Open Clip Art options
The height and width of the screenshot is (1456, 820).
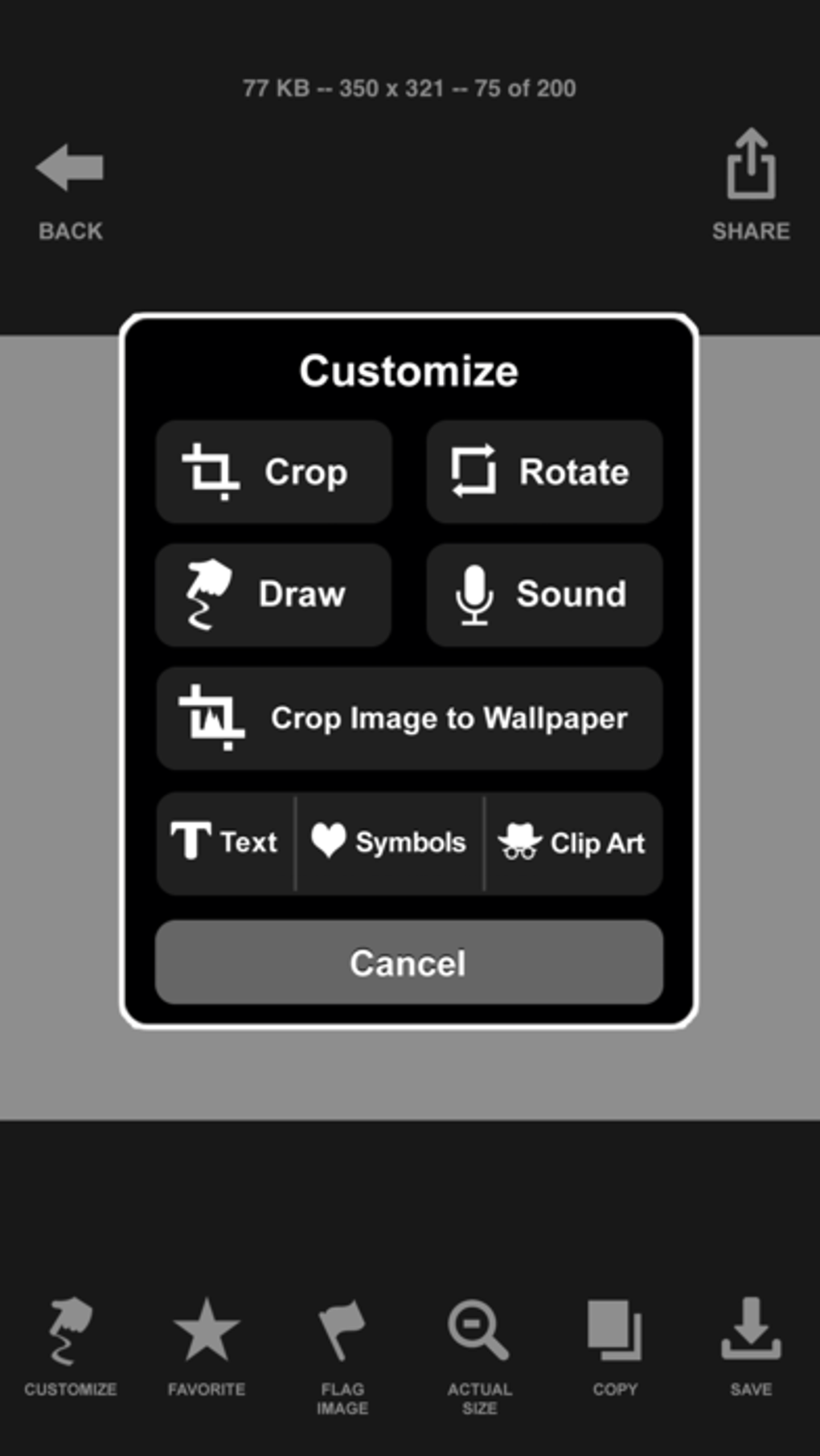coord(573,843)
